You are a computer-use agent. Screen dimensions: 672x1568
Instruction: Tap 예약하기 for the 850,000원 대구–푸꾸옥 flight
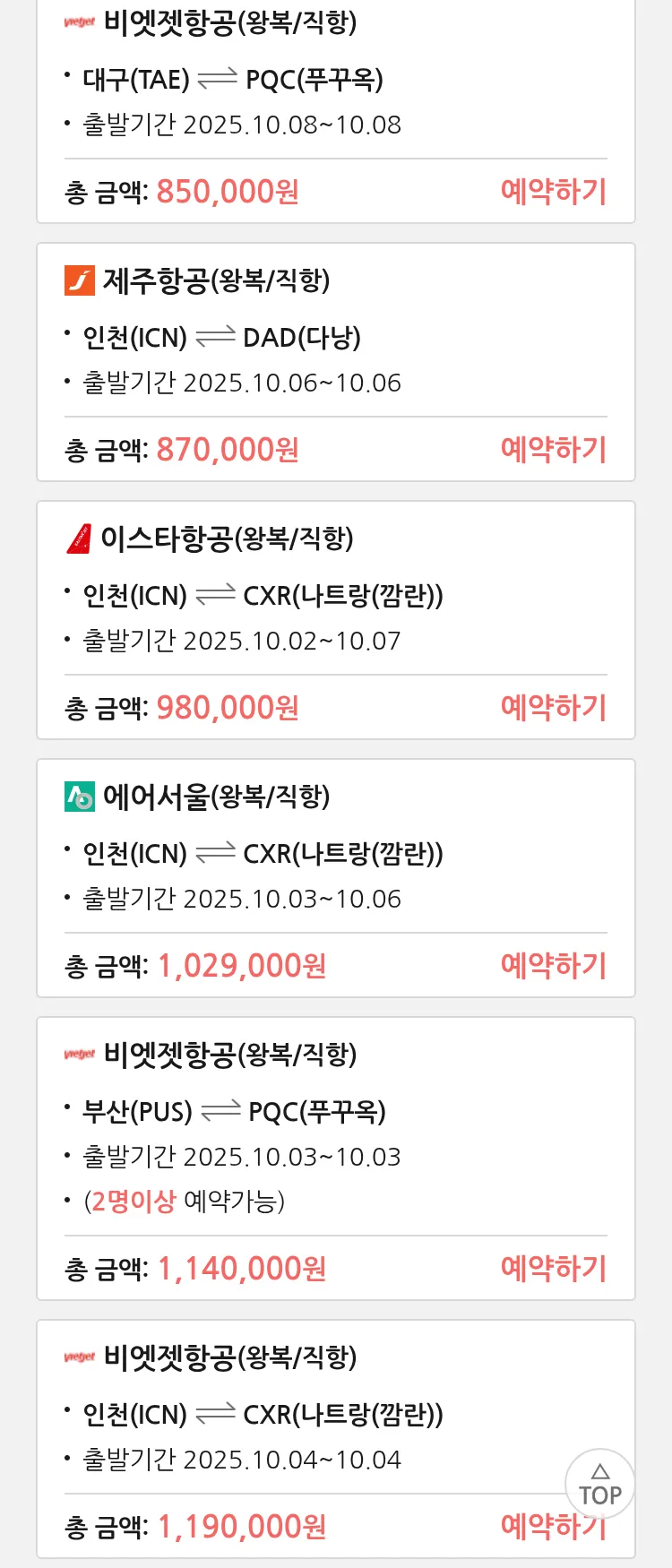(553, 192)
